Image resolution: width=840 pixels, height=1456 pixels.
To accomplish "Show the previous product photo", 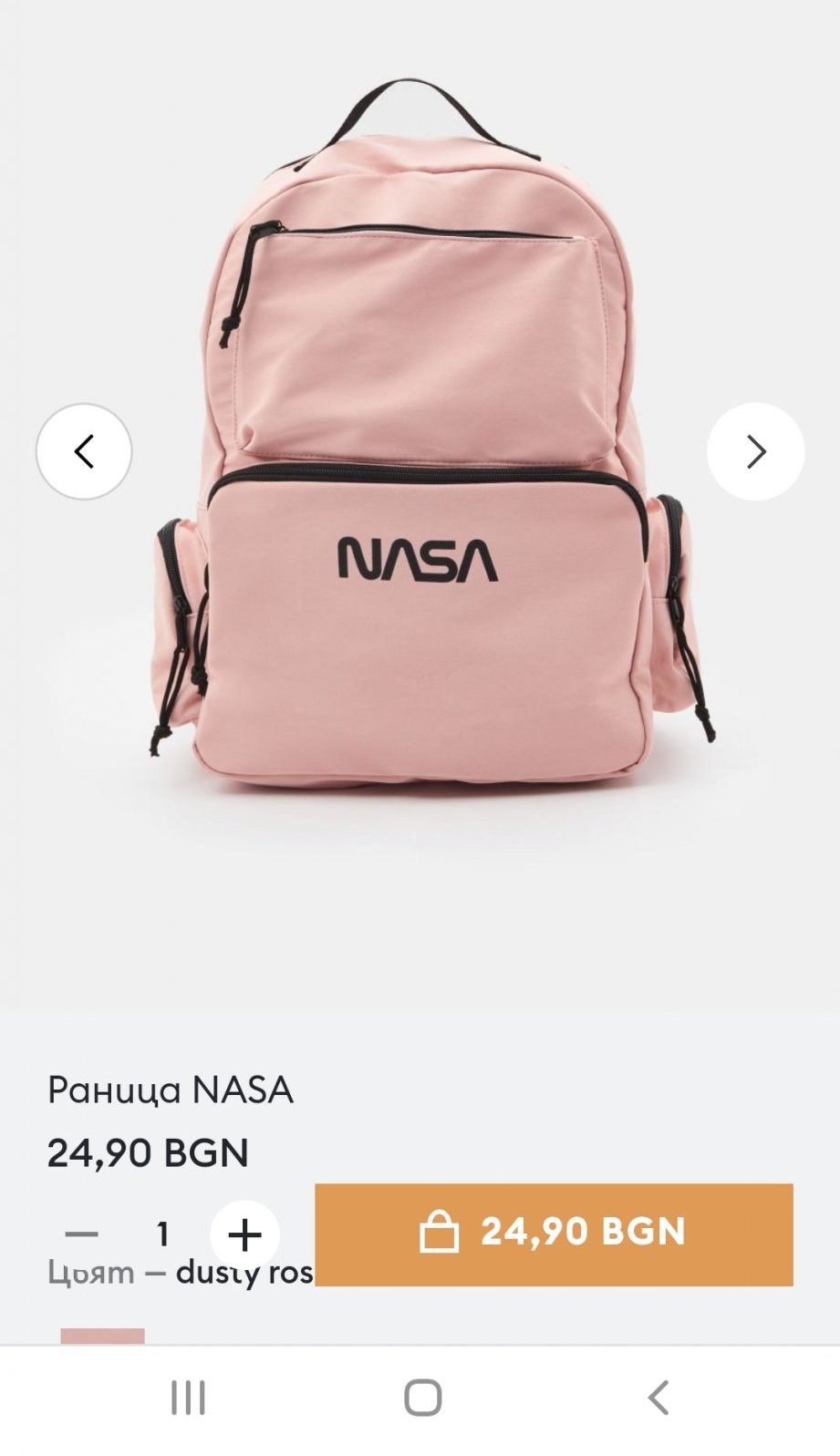I will pyautogui.click(x=84, y=451).
